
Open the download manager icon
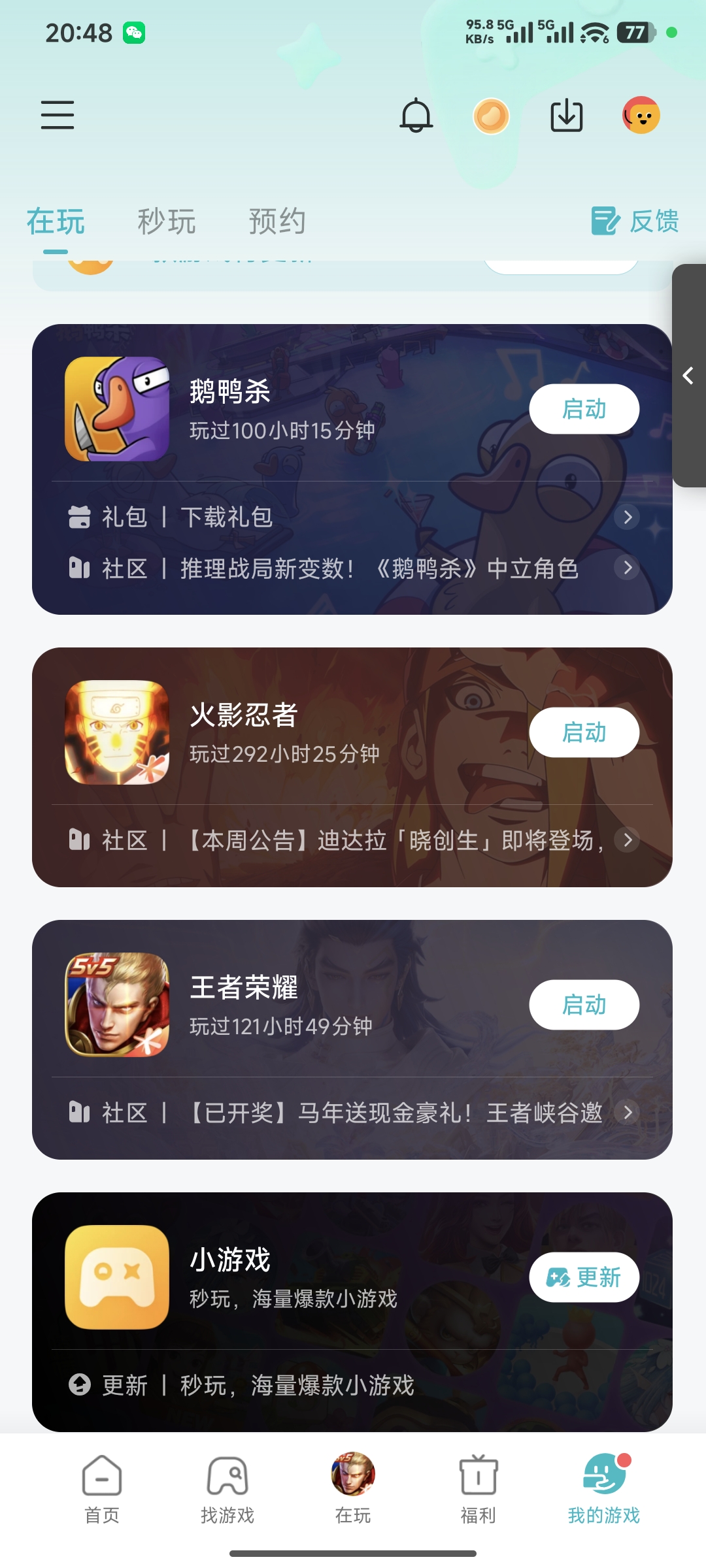click(x=566, y=116)
